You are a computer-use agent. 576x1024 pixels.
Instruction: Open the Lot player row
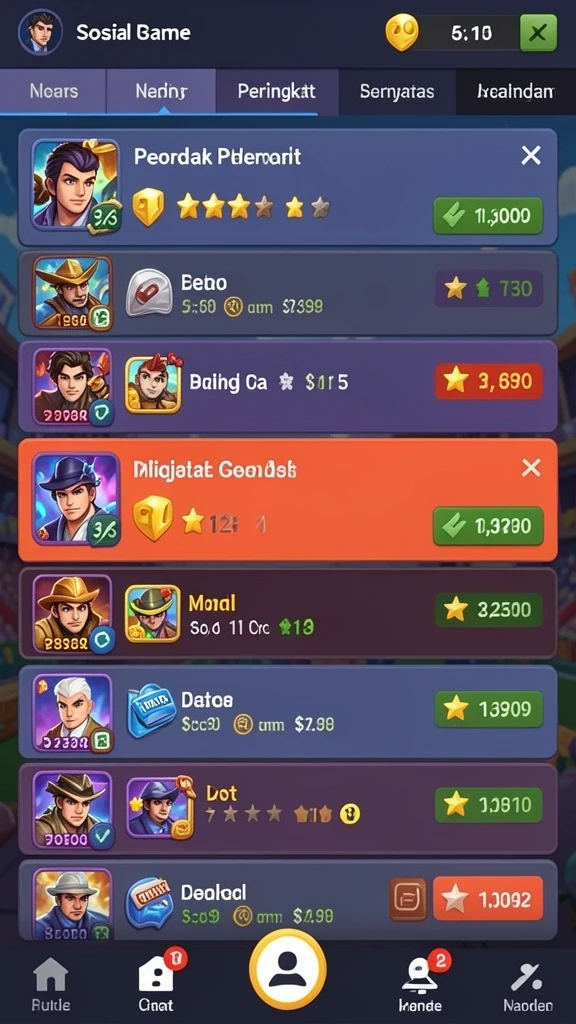(287, 808)
